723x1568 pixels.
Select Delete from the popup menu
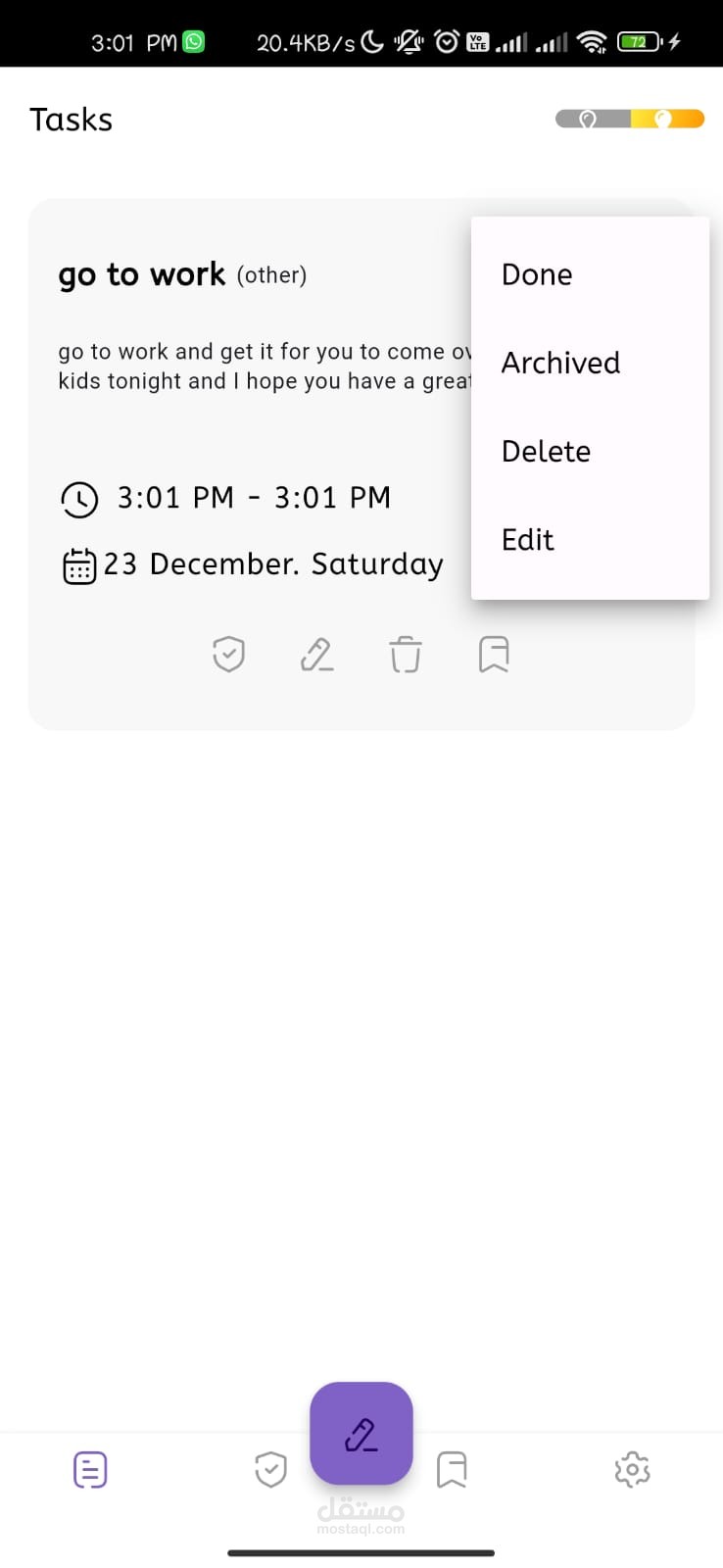[546, 451]
